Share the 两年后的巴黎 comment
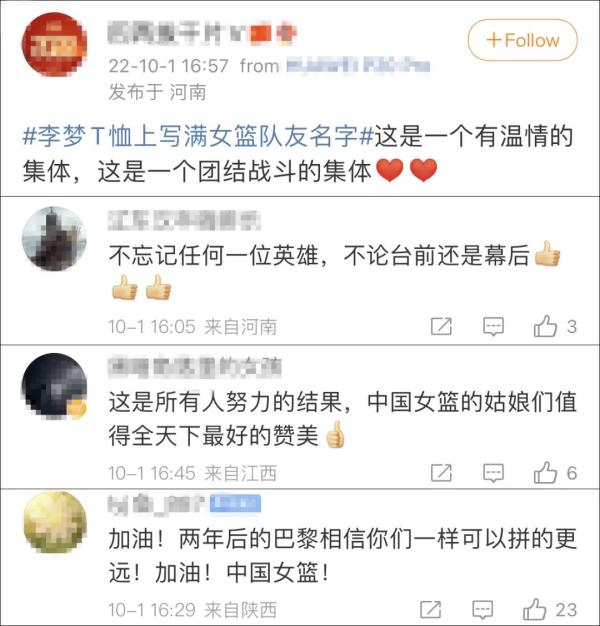The width and height of the screenshot is (600, 626). [431, 608]
